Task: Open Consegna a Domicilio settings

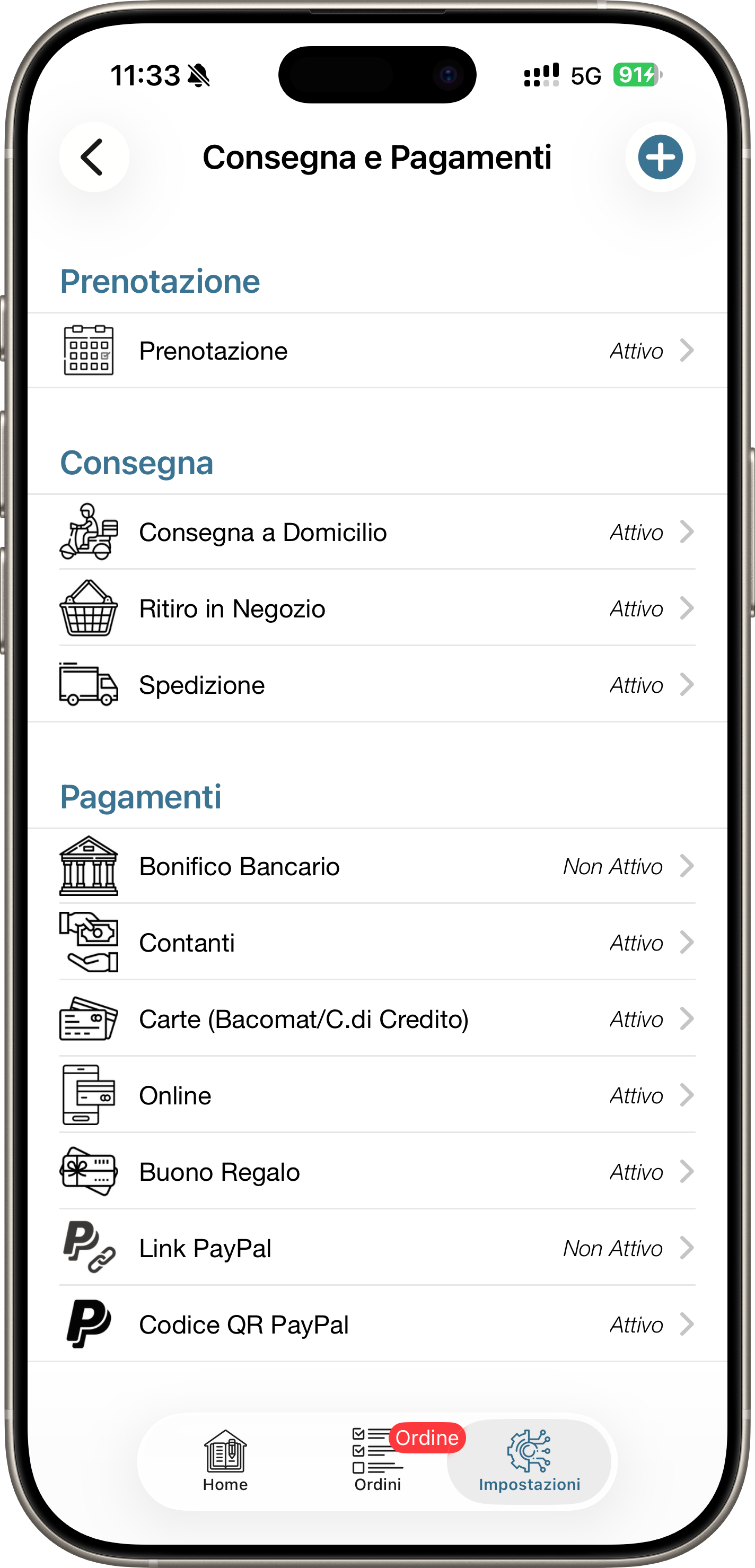Action: click(377, 532)
